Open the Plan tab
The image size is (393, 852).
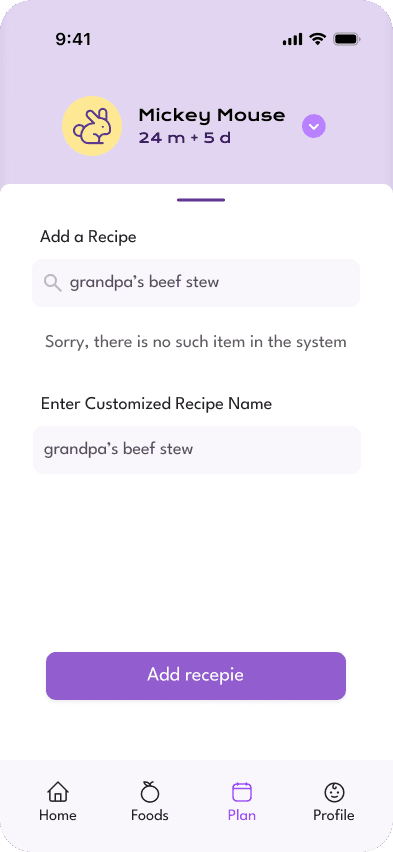241,801
